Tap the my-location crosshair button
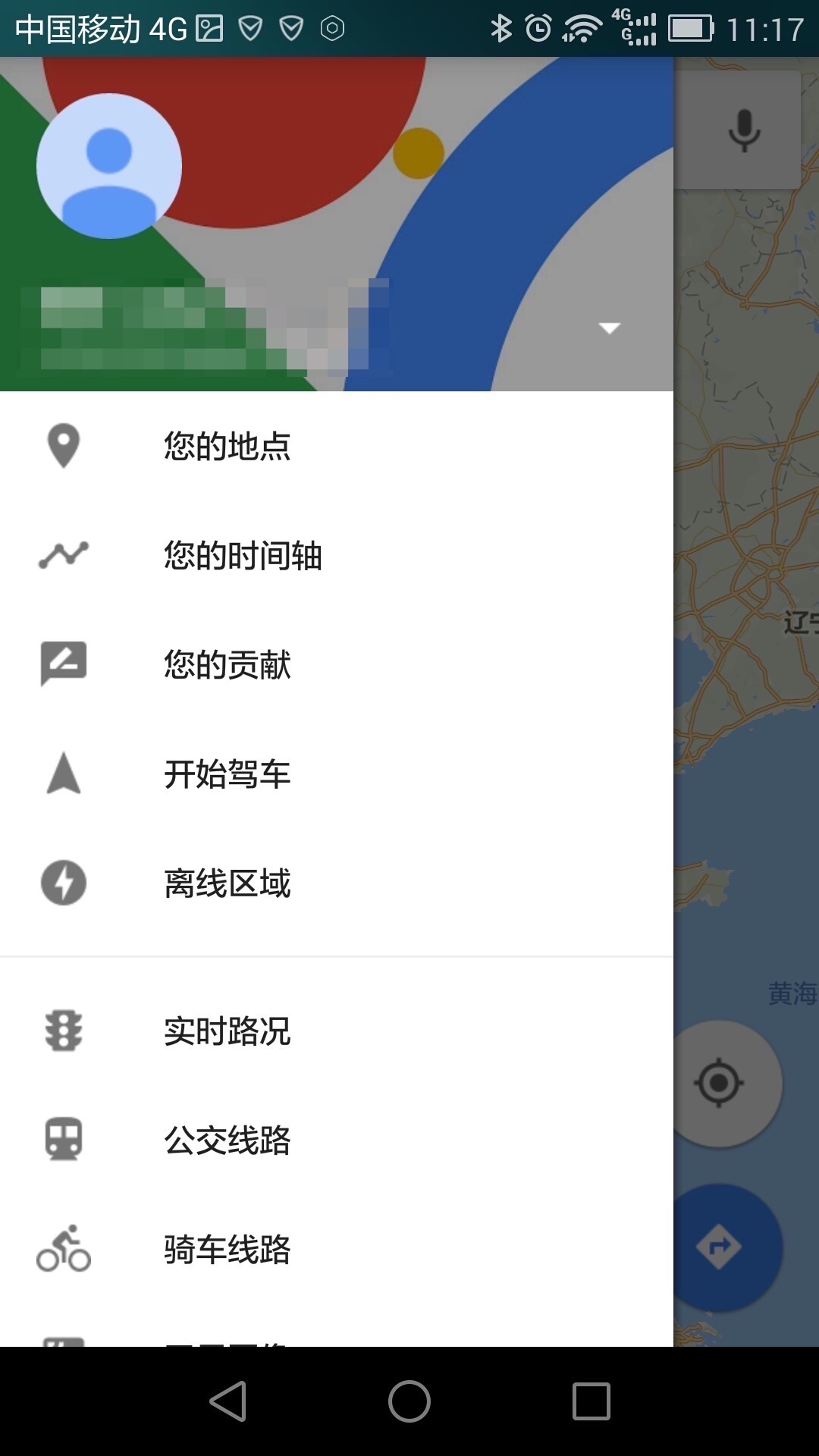Screen dimensions: 819x1456 pyautogui.click(x=719, y=1083)
